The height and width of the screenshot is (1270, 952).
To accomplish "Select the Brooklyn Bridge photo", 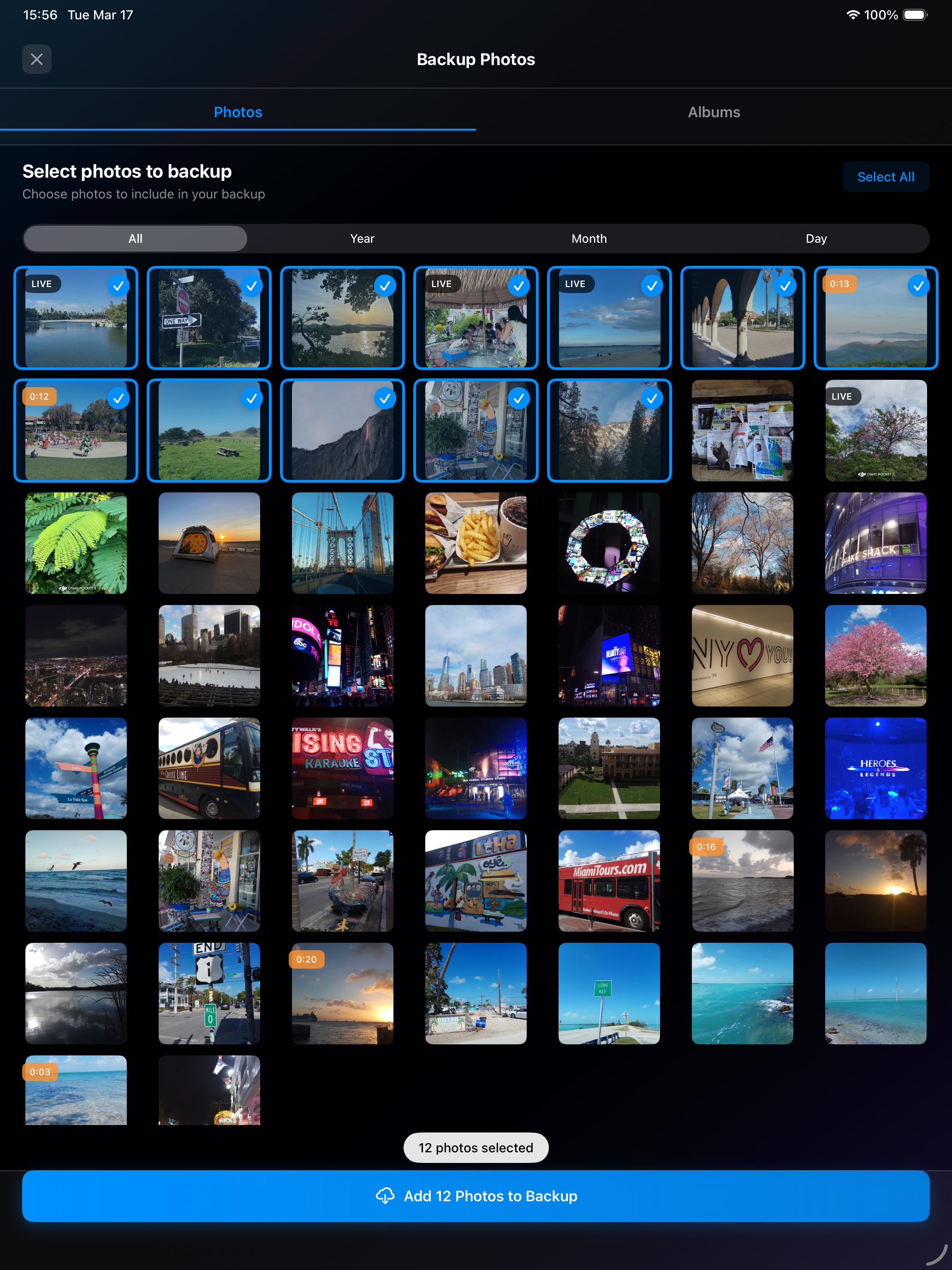I will pyautogui.click(x=342, y=543).
